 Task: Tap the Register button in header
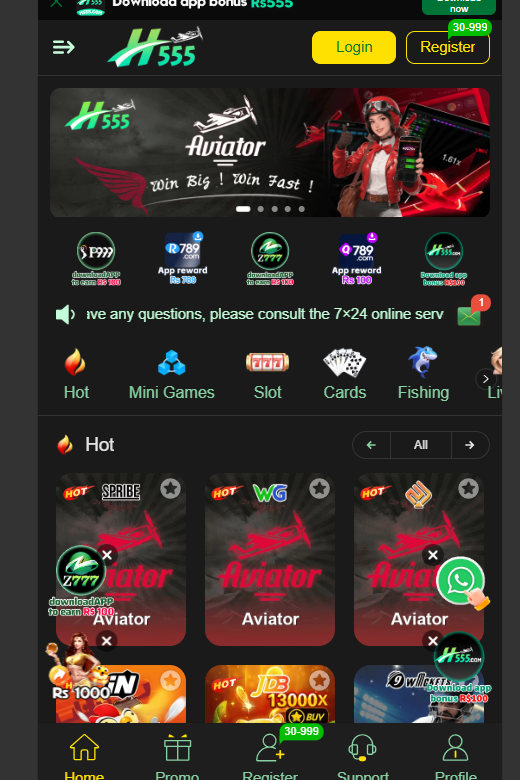point(448,47)
